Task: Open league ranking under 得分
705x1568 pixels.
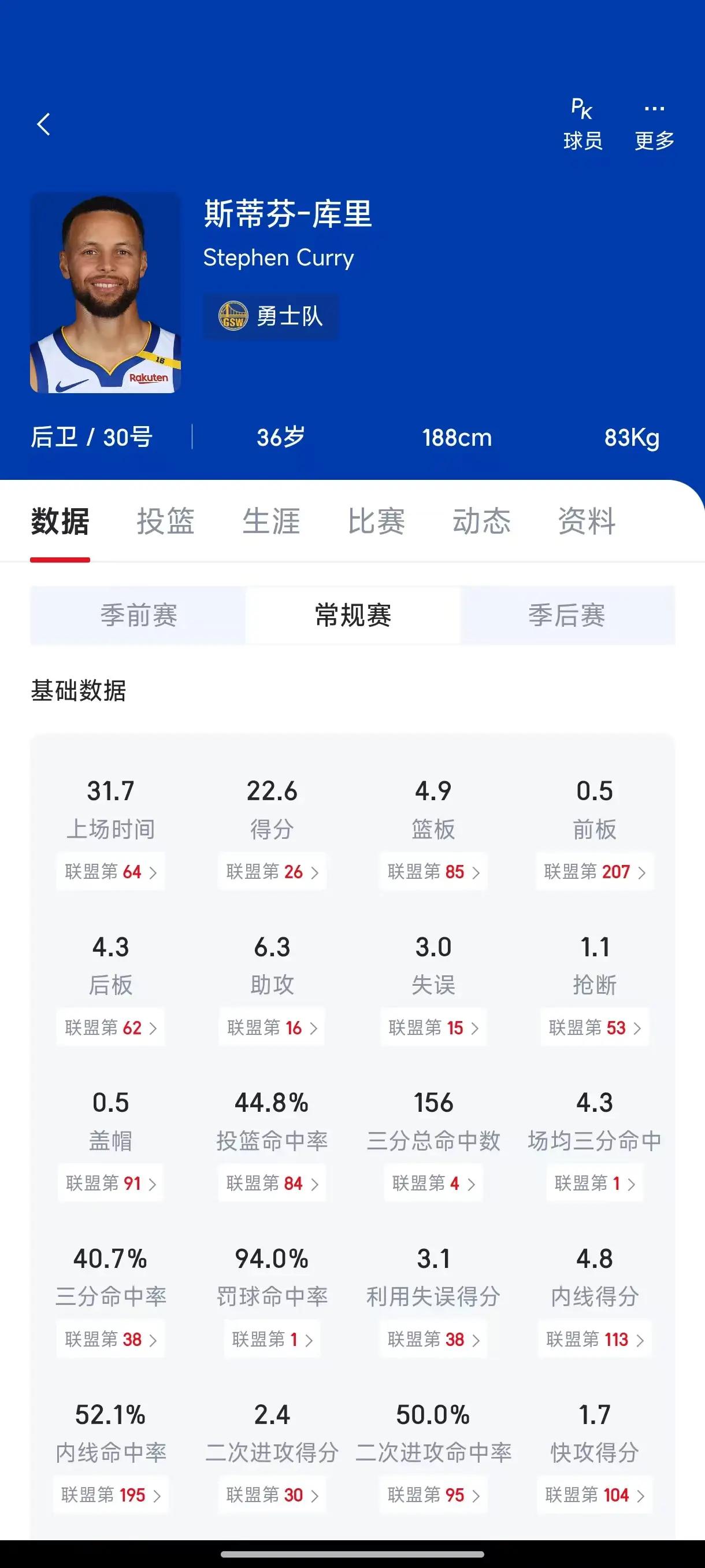Action: pos(272,872)
